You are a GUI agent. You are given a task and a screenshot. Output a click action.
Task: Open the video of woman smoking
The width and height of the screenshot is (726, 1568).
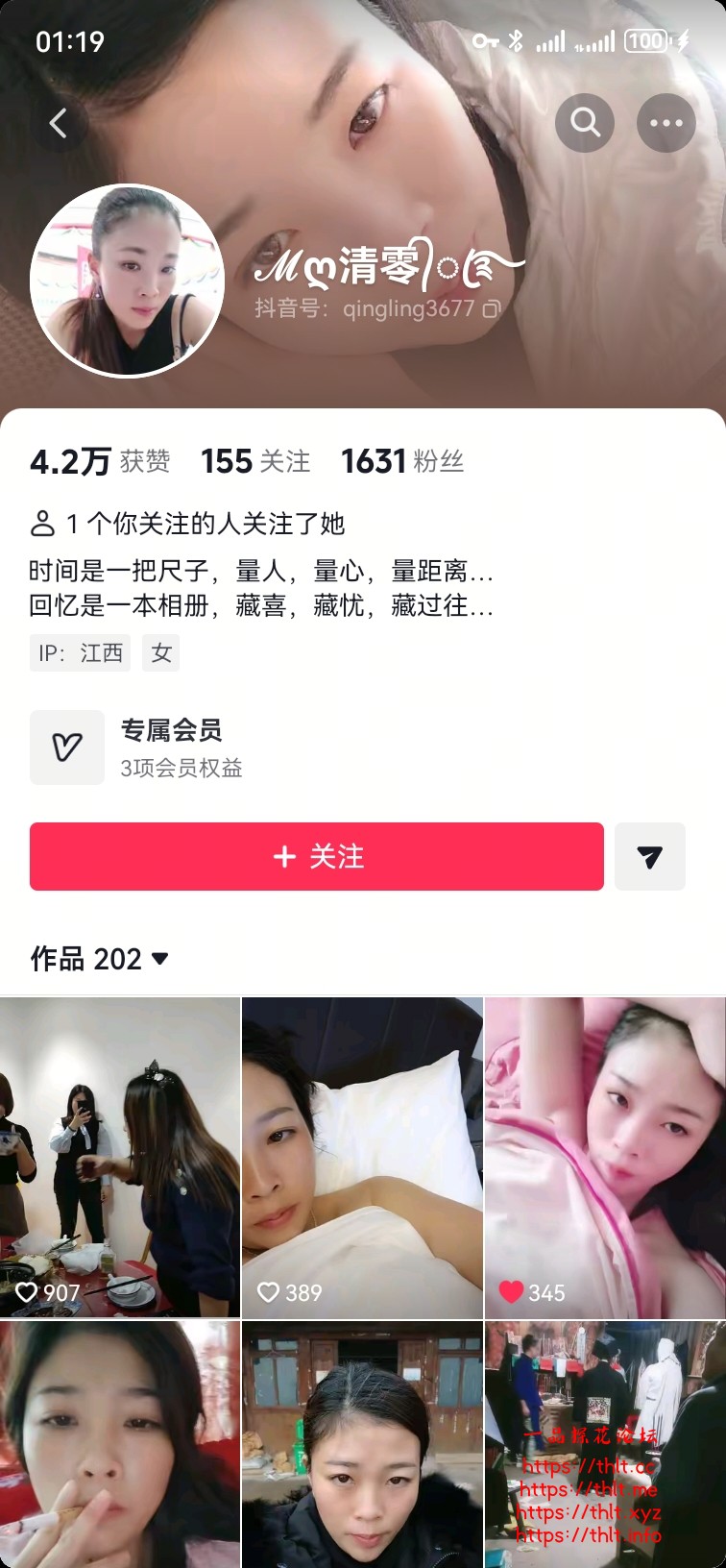tap(119, 1443)
